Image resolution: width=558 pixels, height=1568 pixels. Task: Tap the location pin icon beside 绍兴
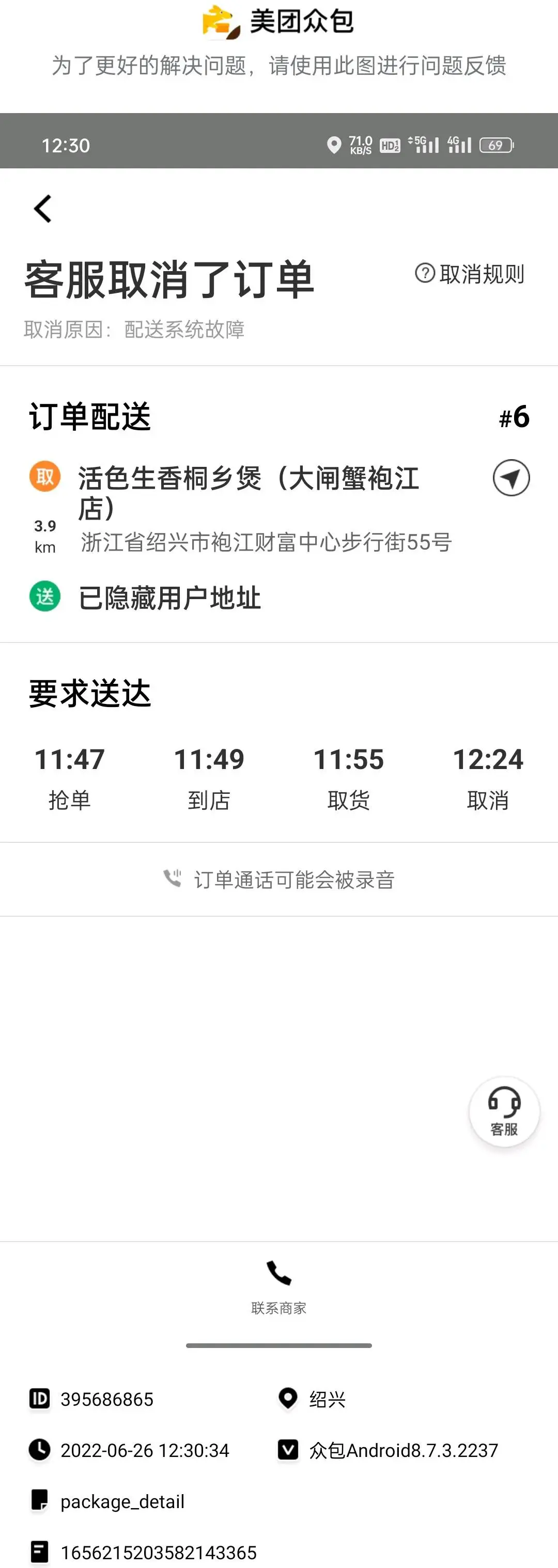tap(289, 1399)
